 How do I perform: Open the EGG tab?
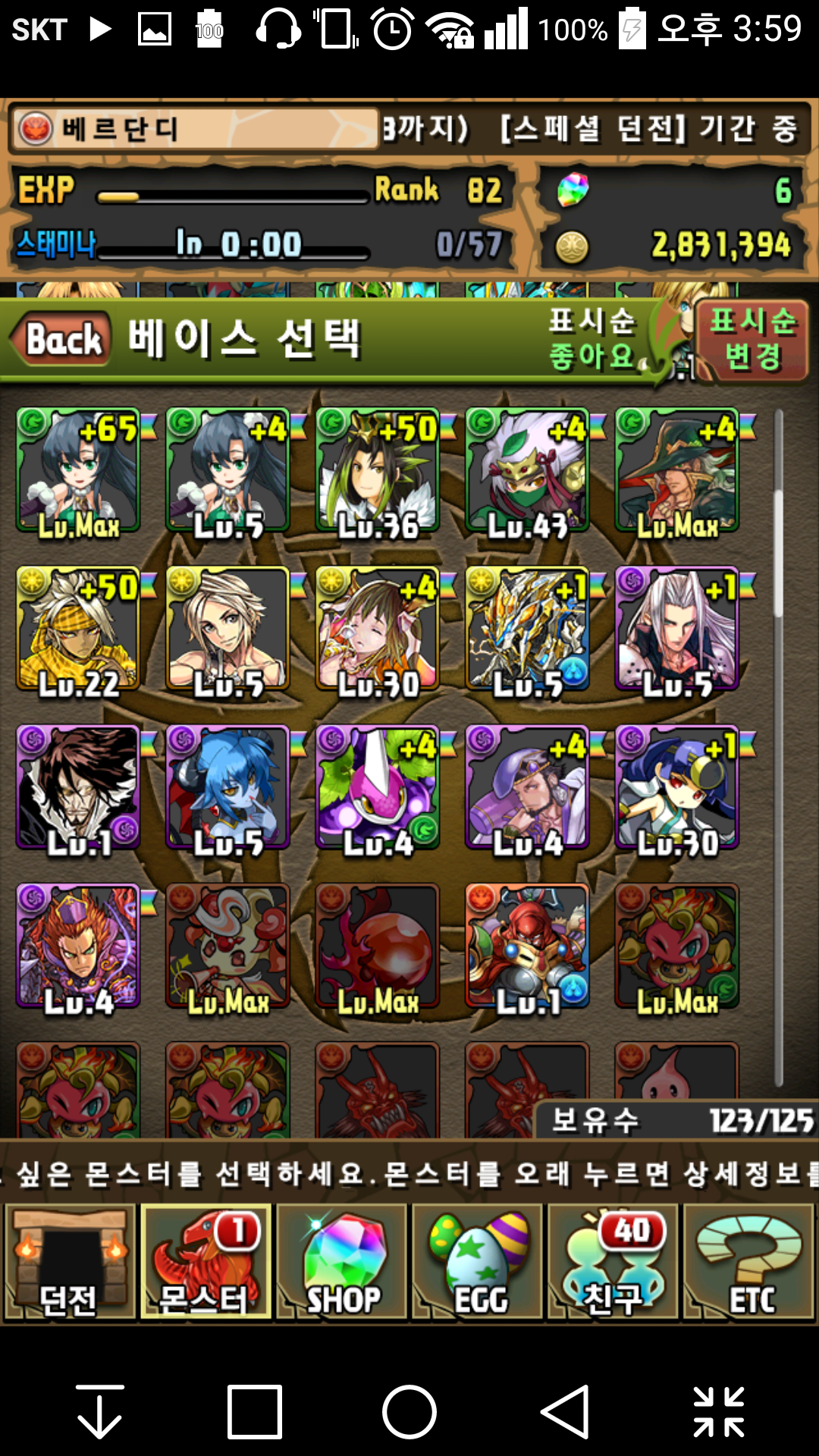478,1262
